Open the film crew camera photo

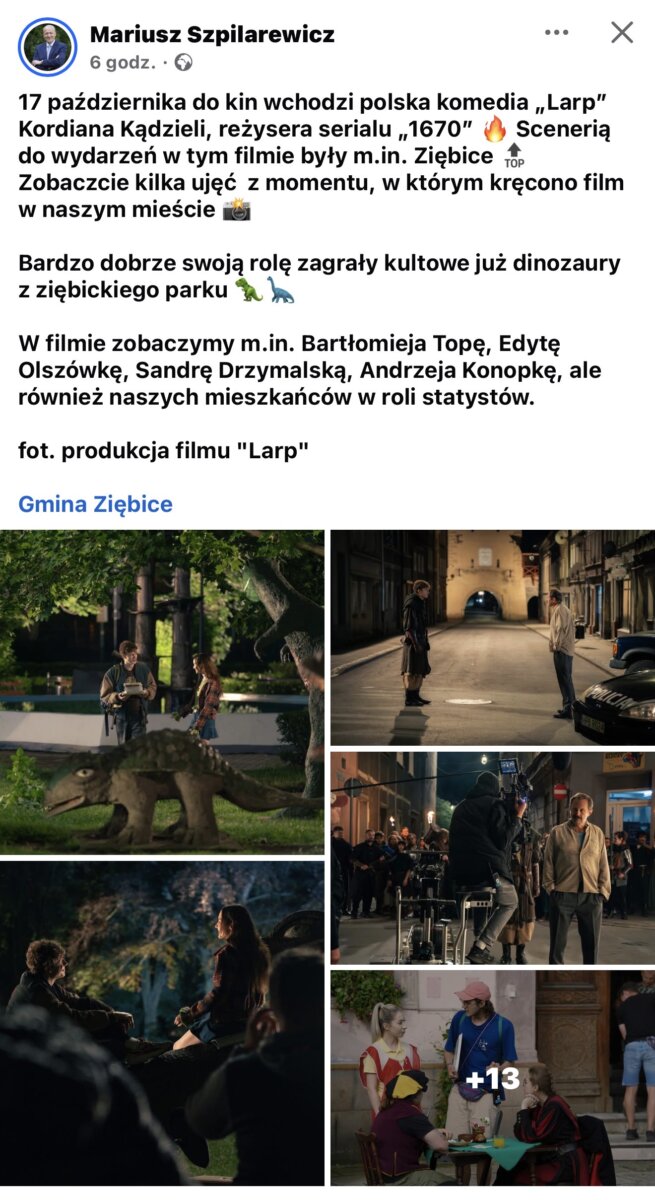[493, 858]
